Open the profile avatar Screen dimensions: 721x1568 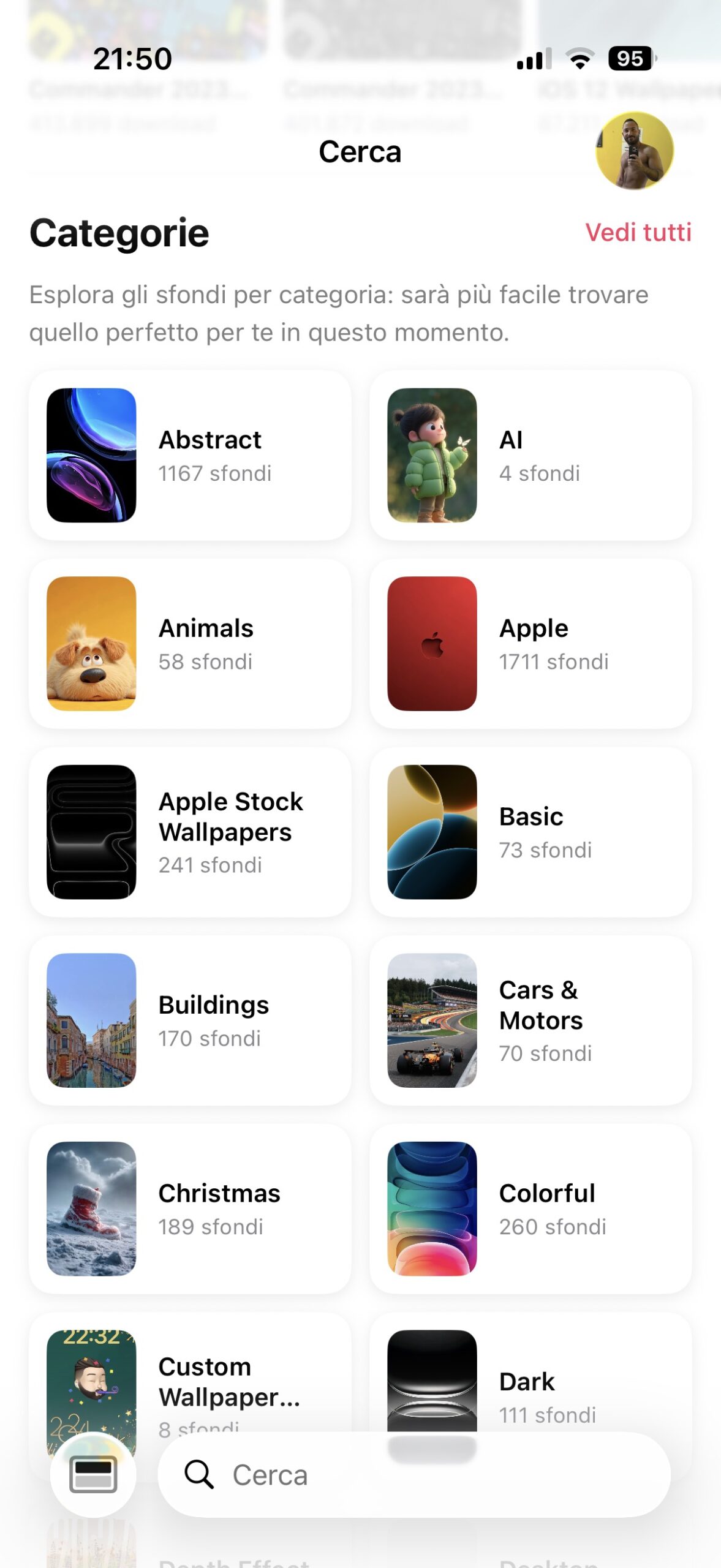(x=634, y=151)
